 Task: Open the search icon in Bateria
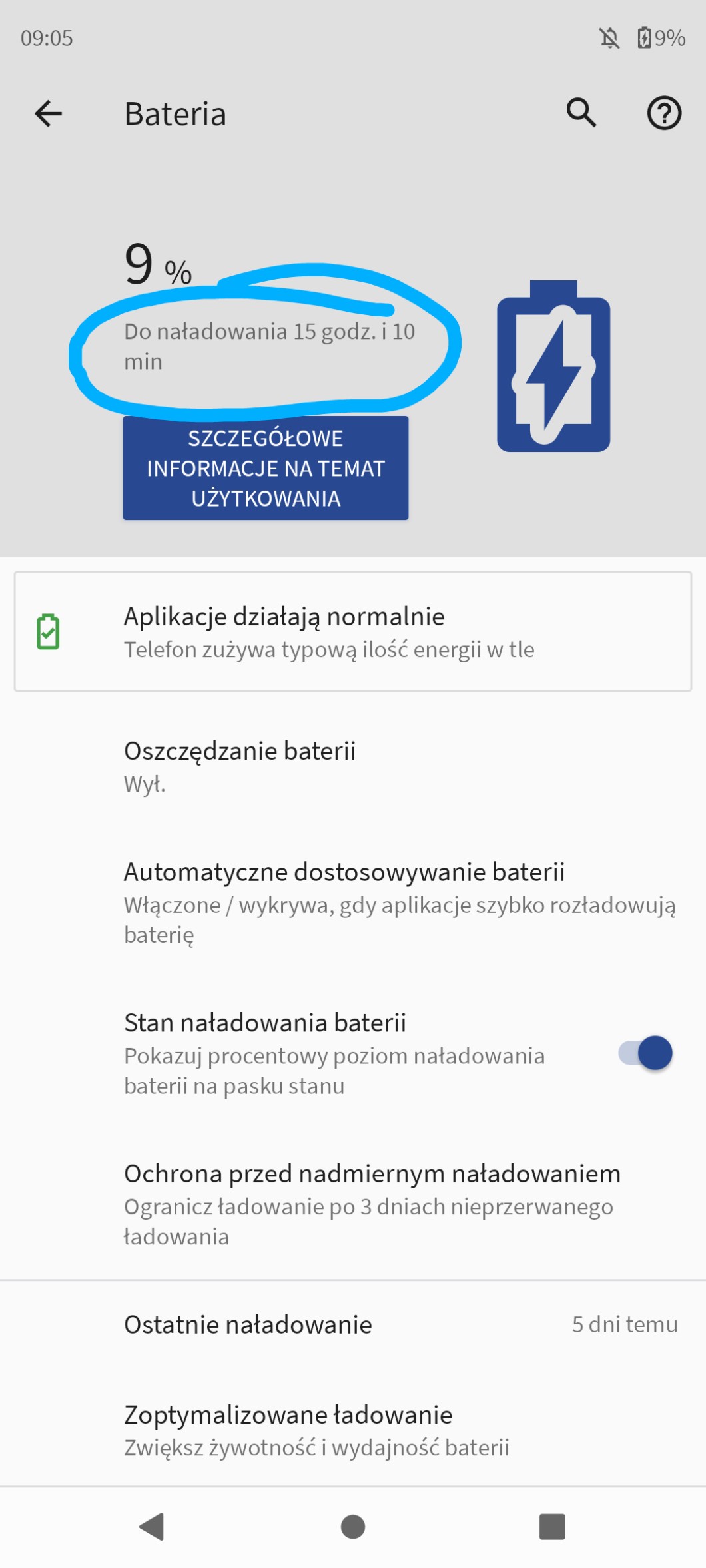point(581,113)
